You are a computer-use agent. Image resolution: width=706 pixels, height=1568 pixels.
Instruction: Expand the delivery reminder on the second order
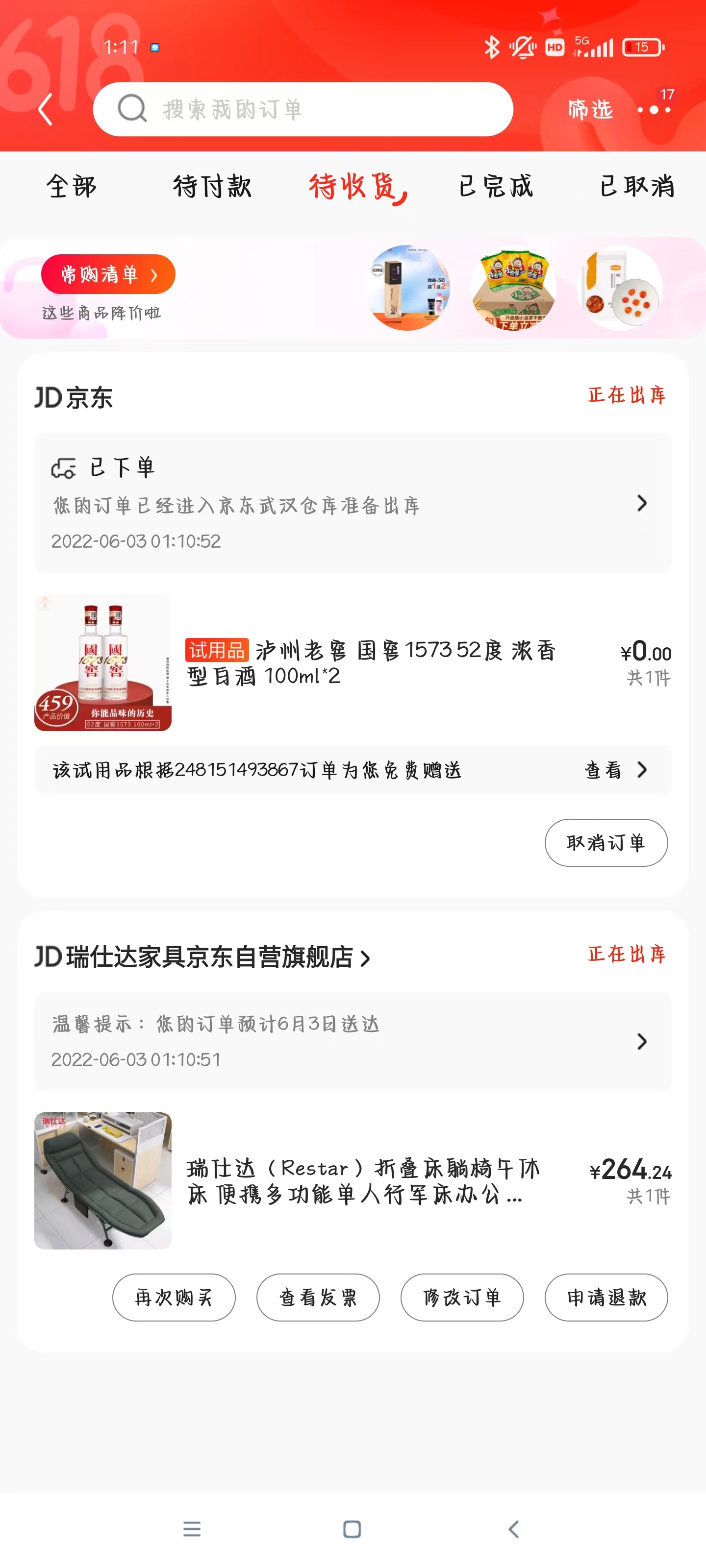click(x=642, y=1041)
